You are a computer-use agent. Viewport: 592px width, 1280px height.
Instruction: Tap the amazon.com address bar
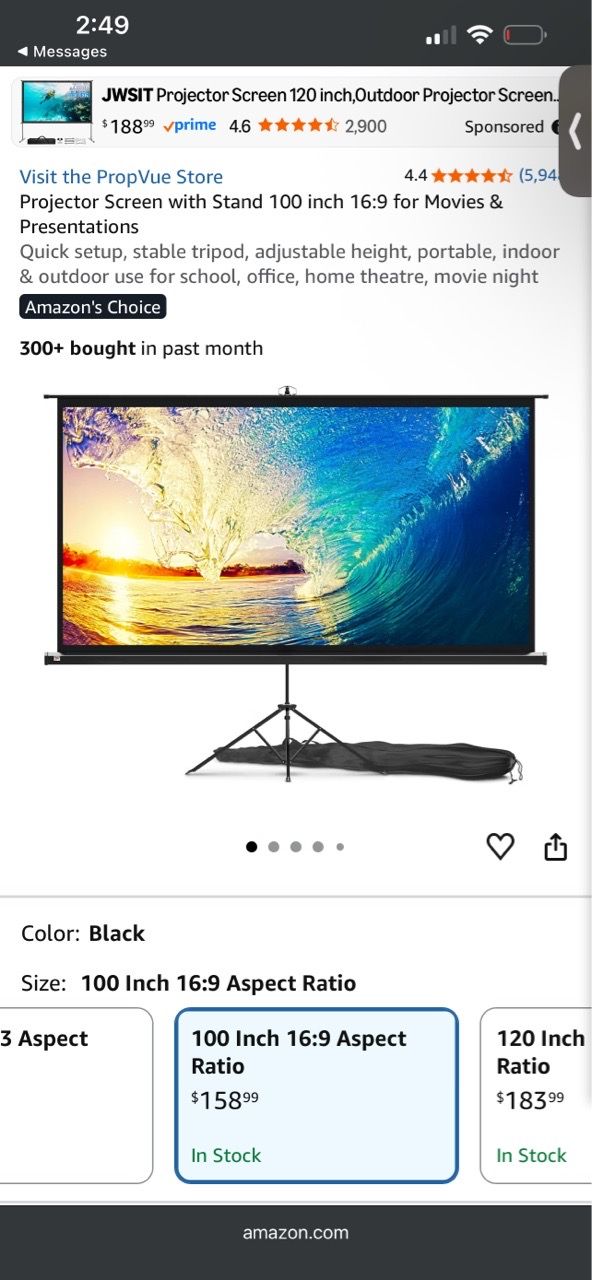point(296,1232)
